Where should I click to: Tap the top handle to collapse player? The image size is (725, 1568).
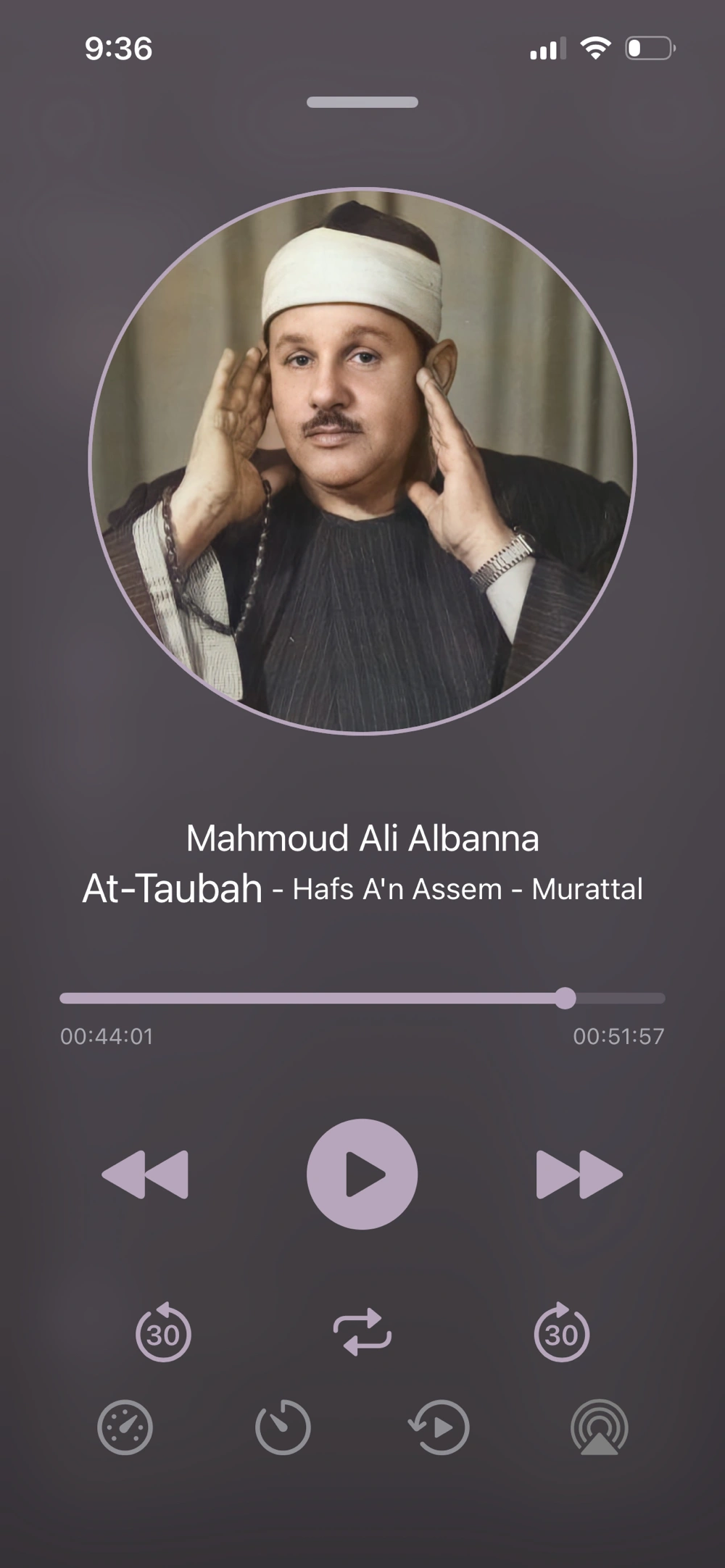[x=362, y=102]
